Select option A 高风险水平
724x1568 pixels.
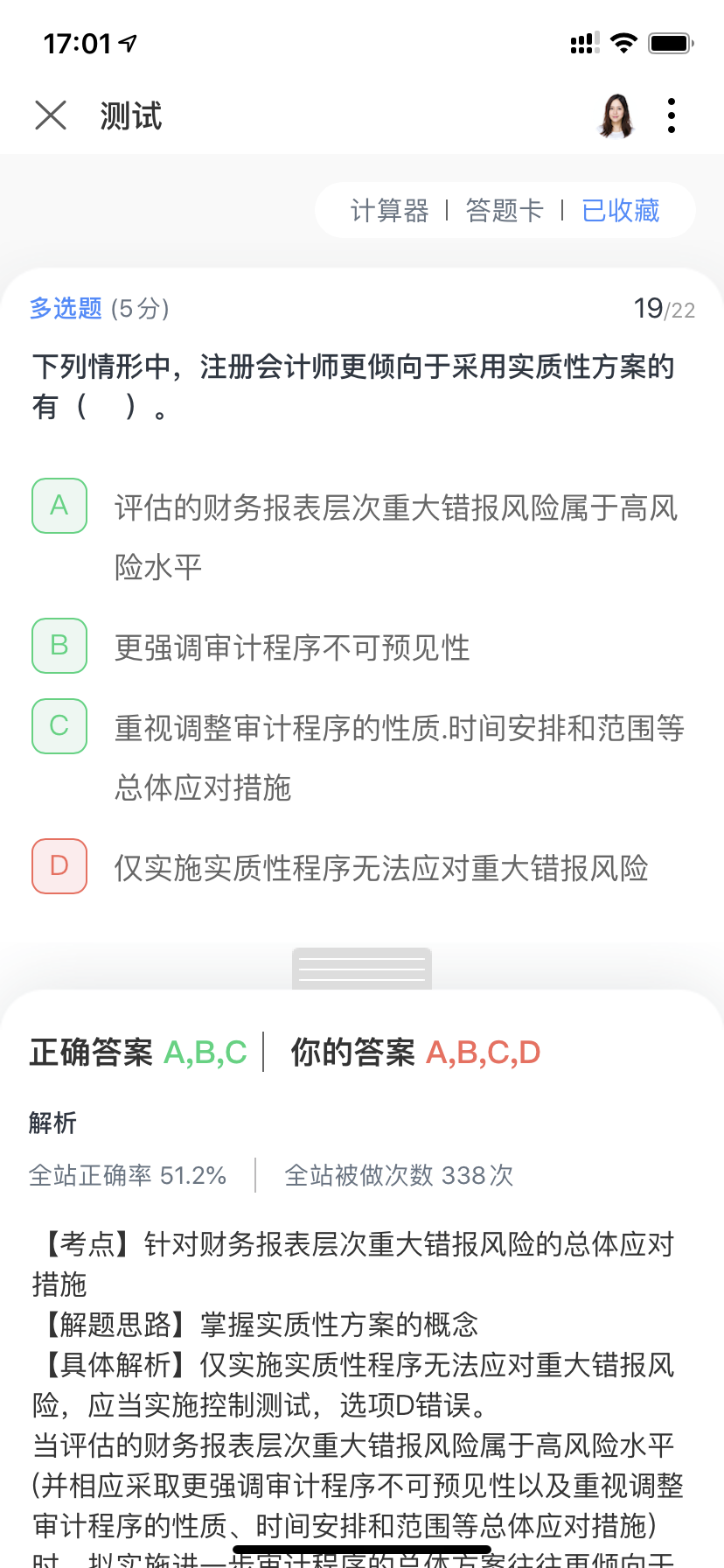[59, 506]
